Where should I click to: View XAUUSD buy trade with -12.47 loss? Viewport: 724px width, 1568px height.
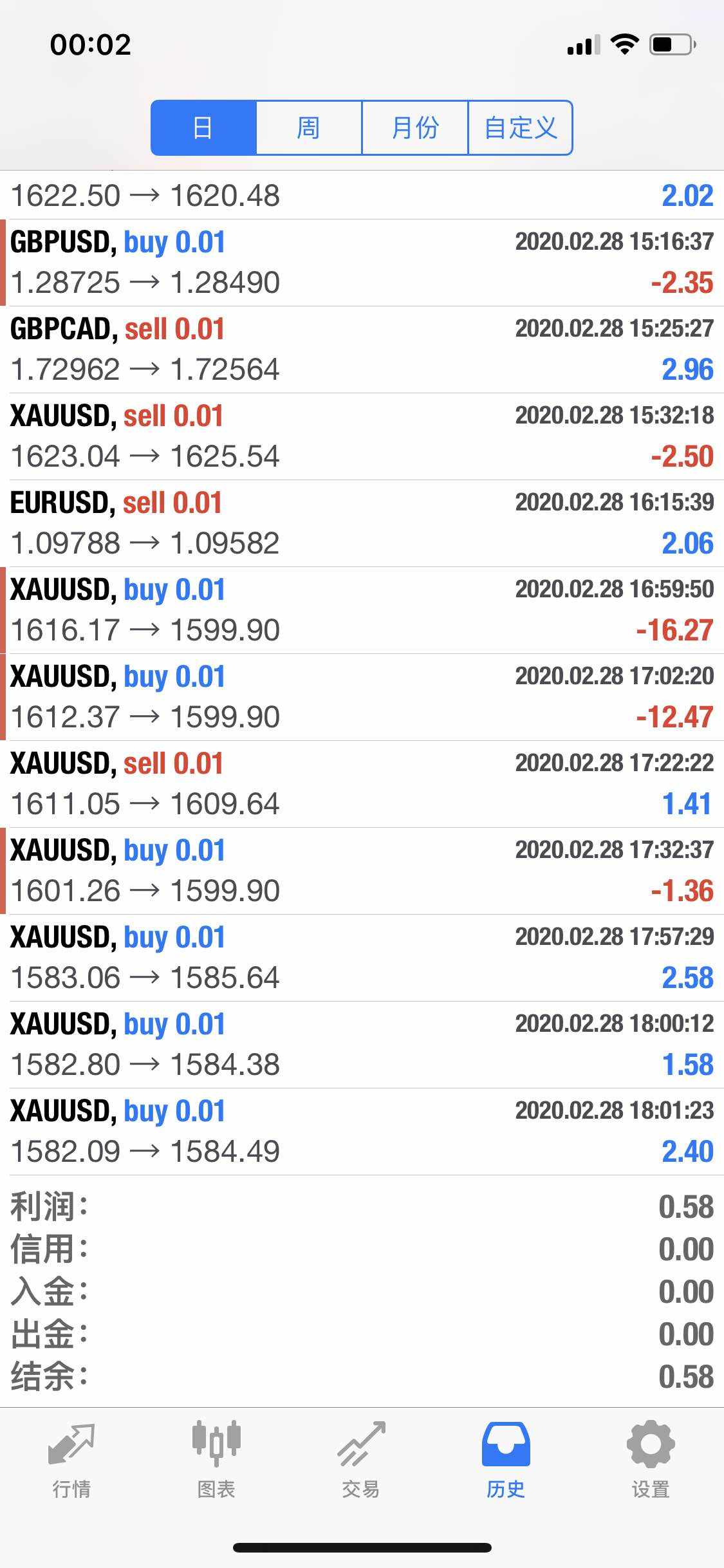pyautogui.click(x=362, y=697)
